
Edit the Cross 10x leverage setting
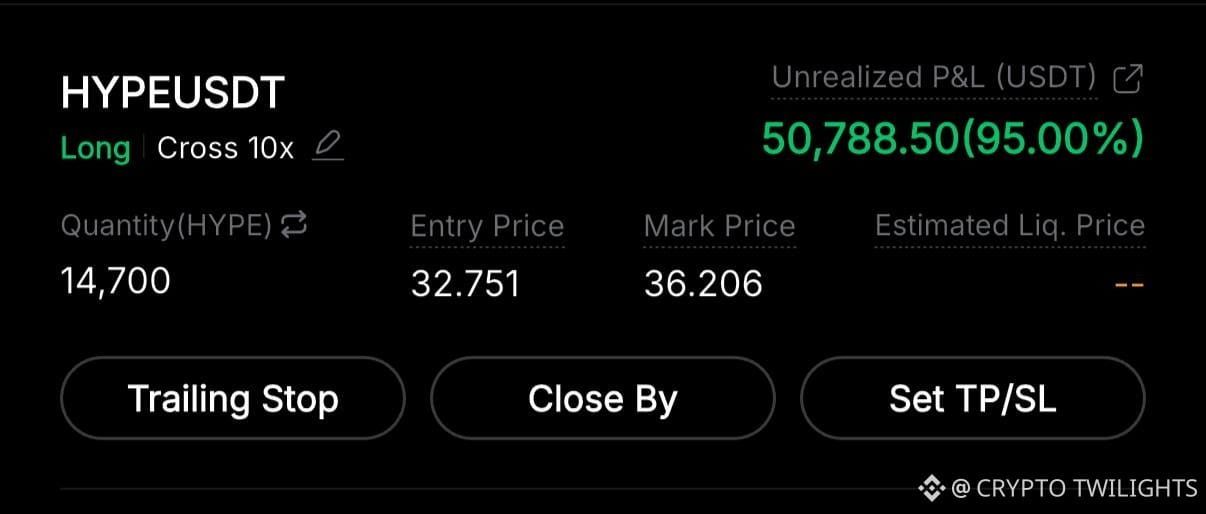coord(327,148)
